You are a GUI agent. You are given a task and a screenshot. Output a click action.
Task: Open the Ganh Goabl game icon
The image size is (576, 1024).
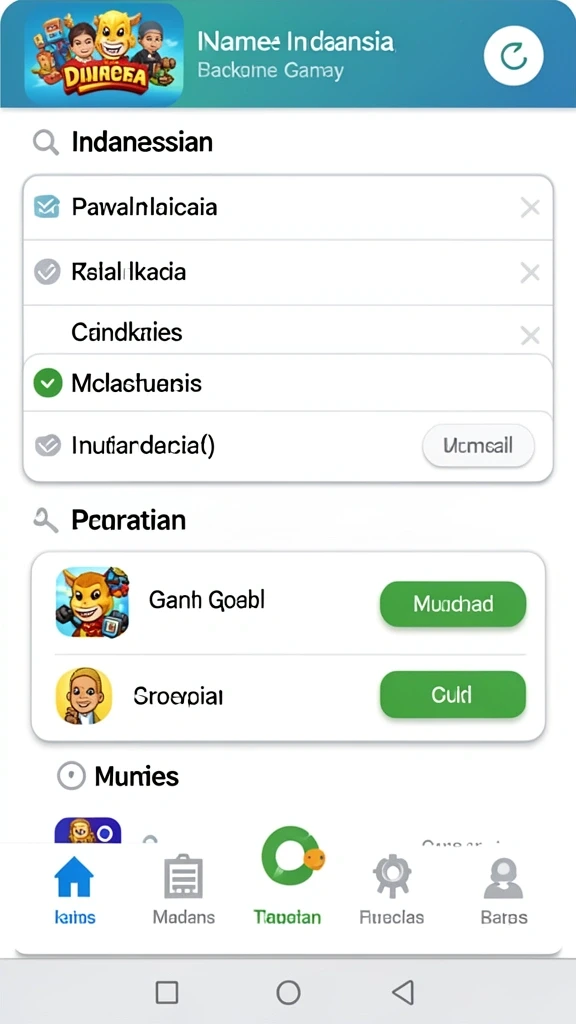(92, 602)
